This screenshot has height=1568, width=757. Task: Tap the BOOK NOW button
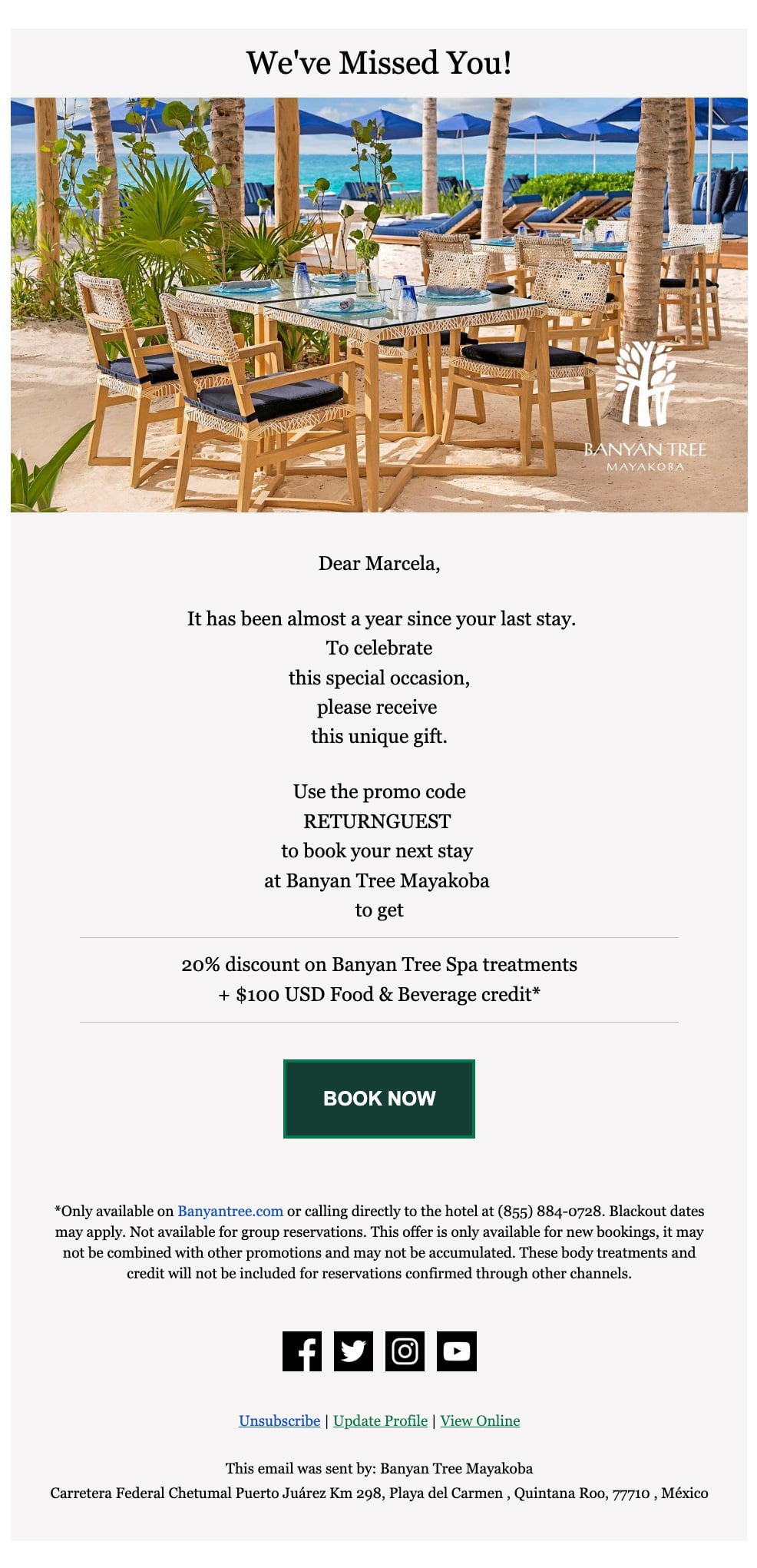tap(378, 1098)
